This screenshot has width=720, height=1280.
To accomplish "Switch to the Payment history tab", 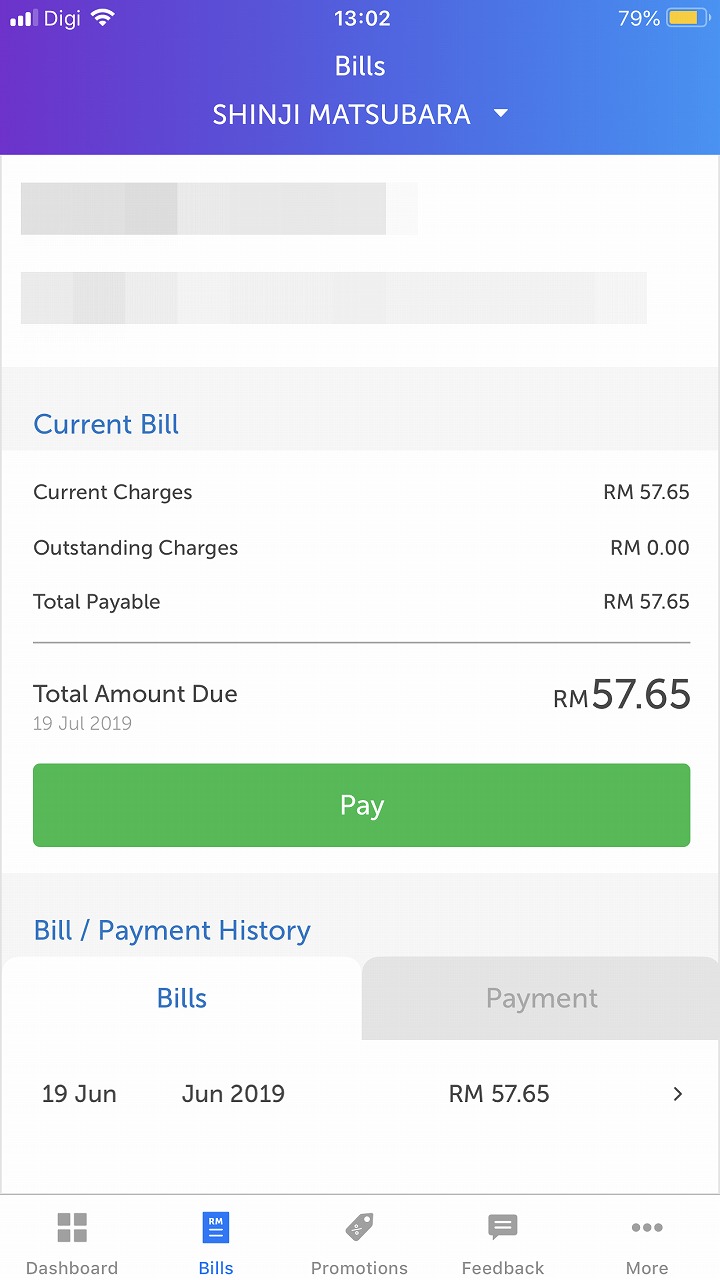I will (541, 998).
